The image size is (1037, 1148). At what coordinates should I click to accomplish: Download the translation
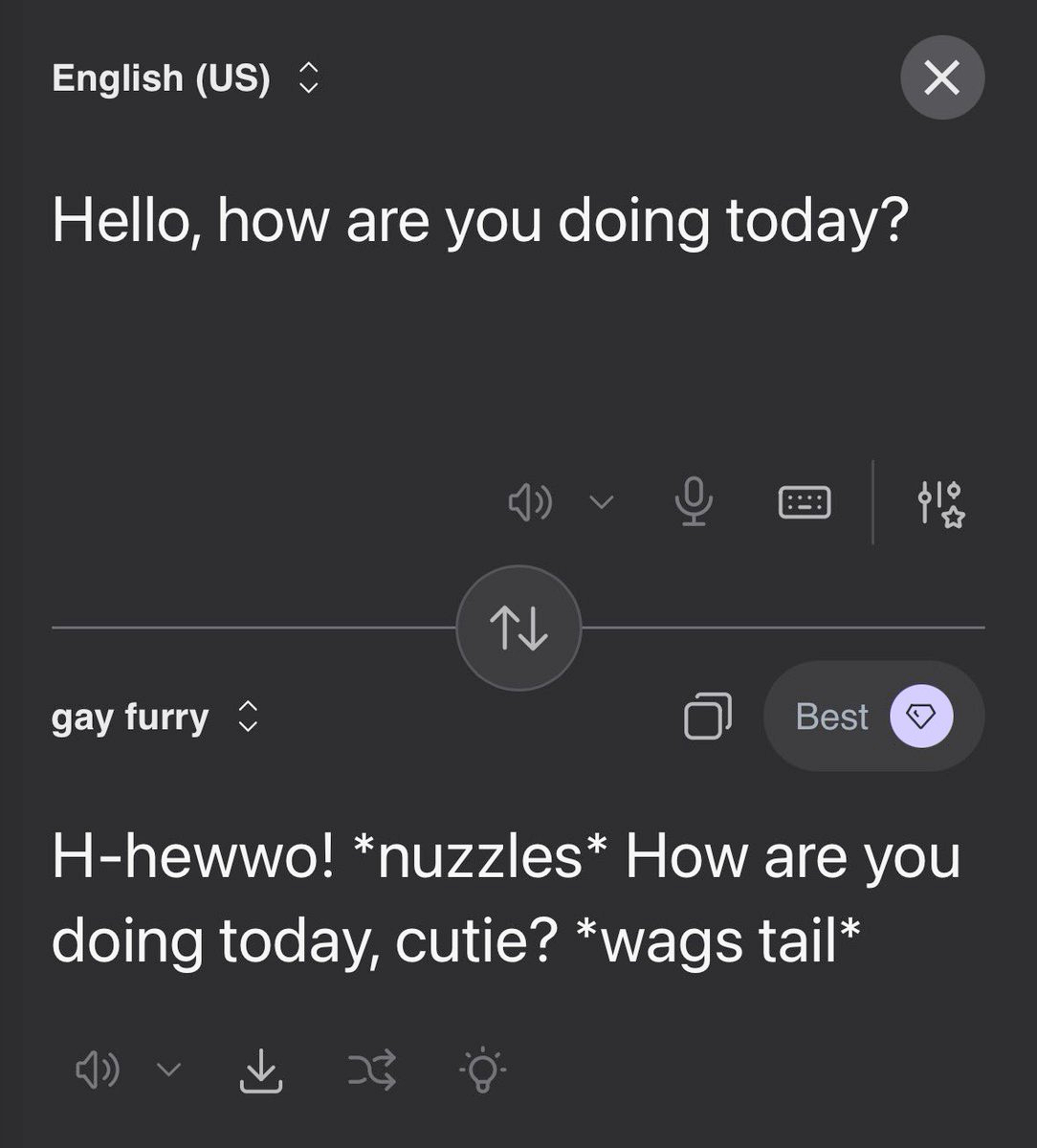pos(260,1070)
